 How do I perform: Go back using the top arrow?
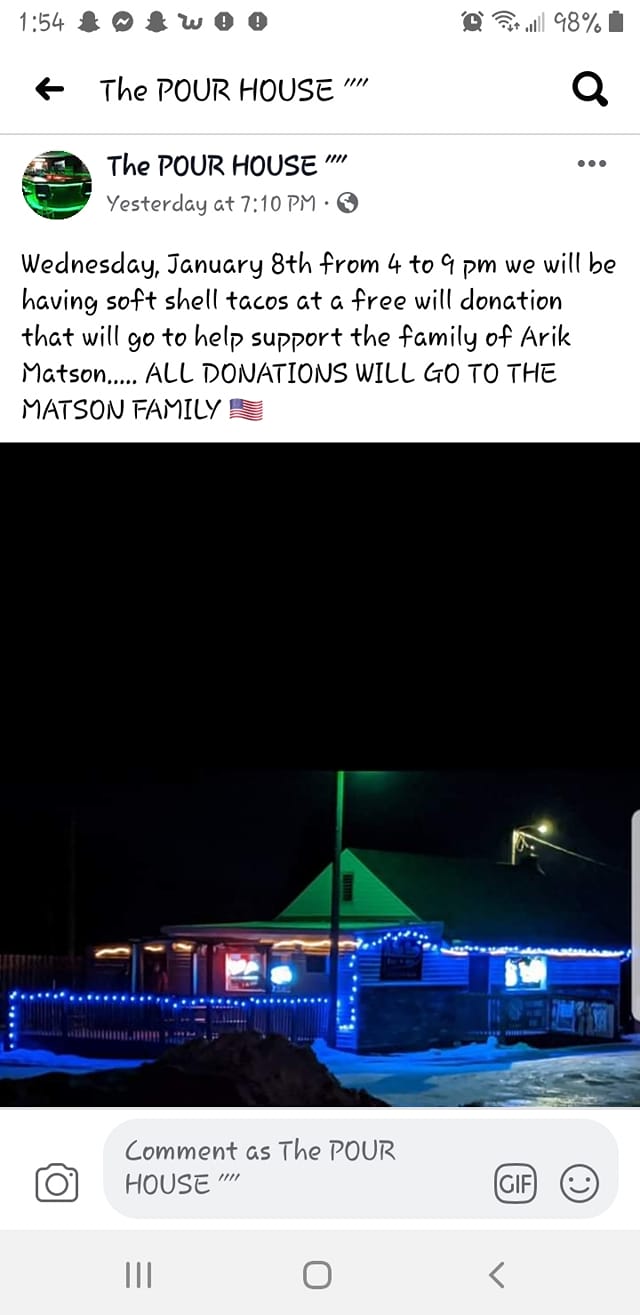[x=49, y=90]
